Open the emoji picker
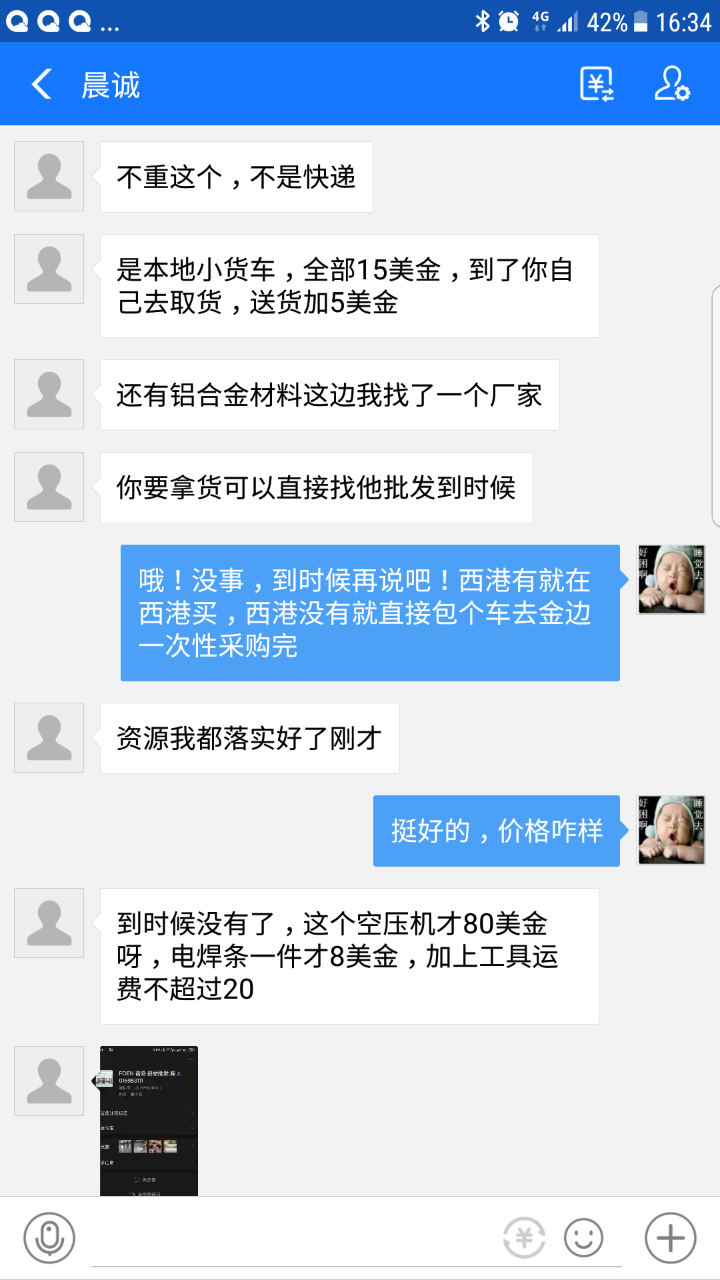The image size is (720, 1280). [x=584, y=1238]
